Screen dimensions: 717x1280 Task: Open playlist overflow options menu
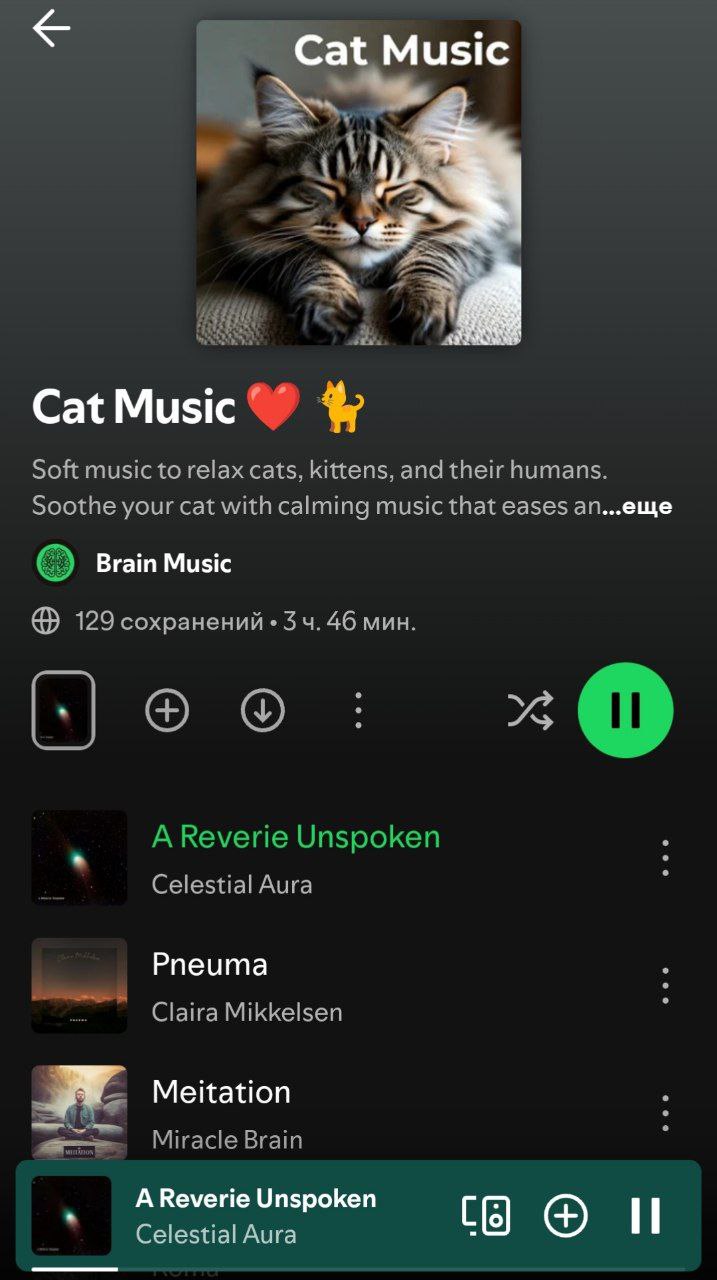pyautogui.click(x=358, y=711)
